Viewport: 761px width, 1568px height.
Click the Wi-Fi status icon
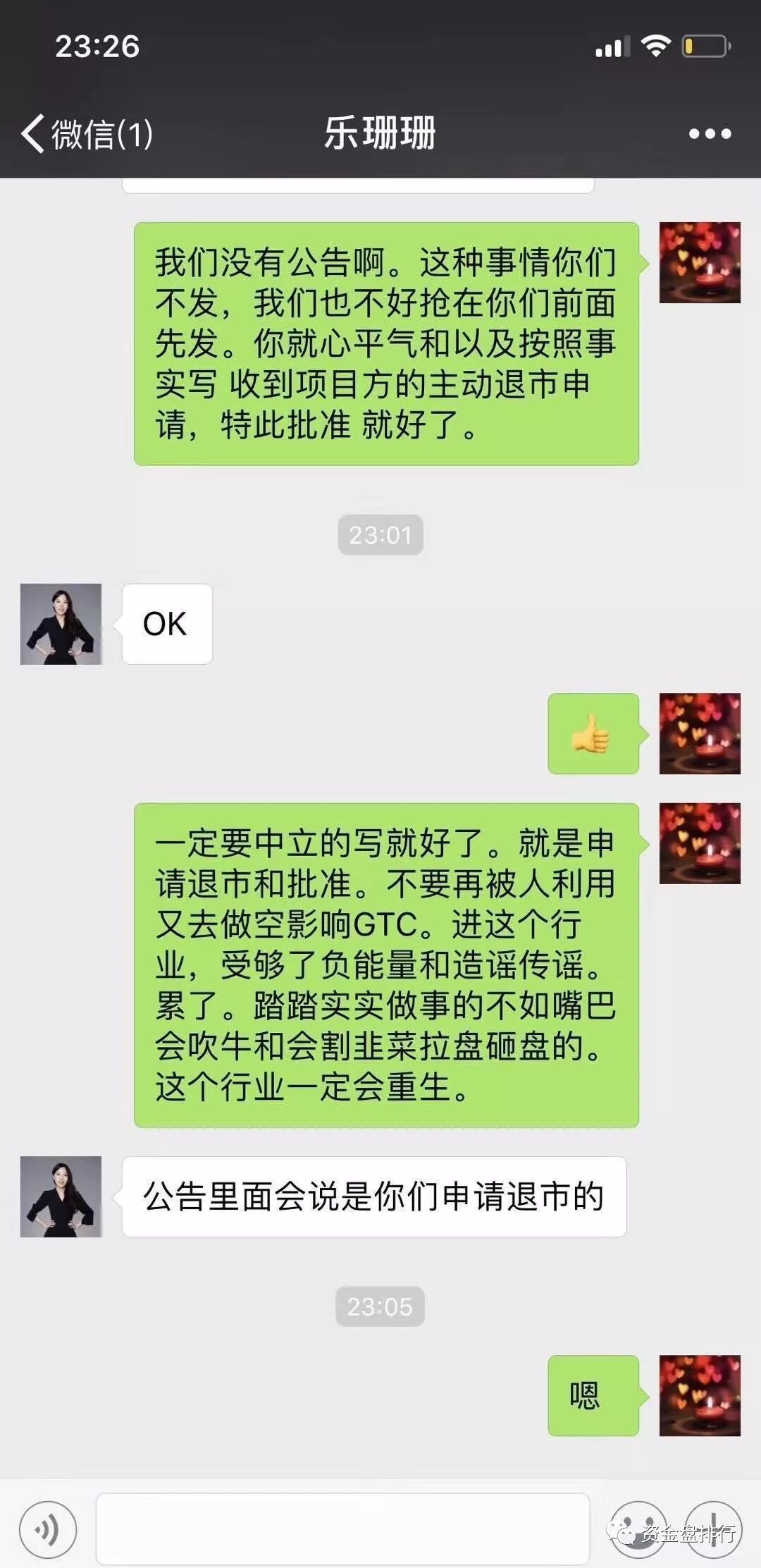[656, 47]
